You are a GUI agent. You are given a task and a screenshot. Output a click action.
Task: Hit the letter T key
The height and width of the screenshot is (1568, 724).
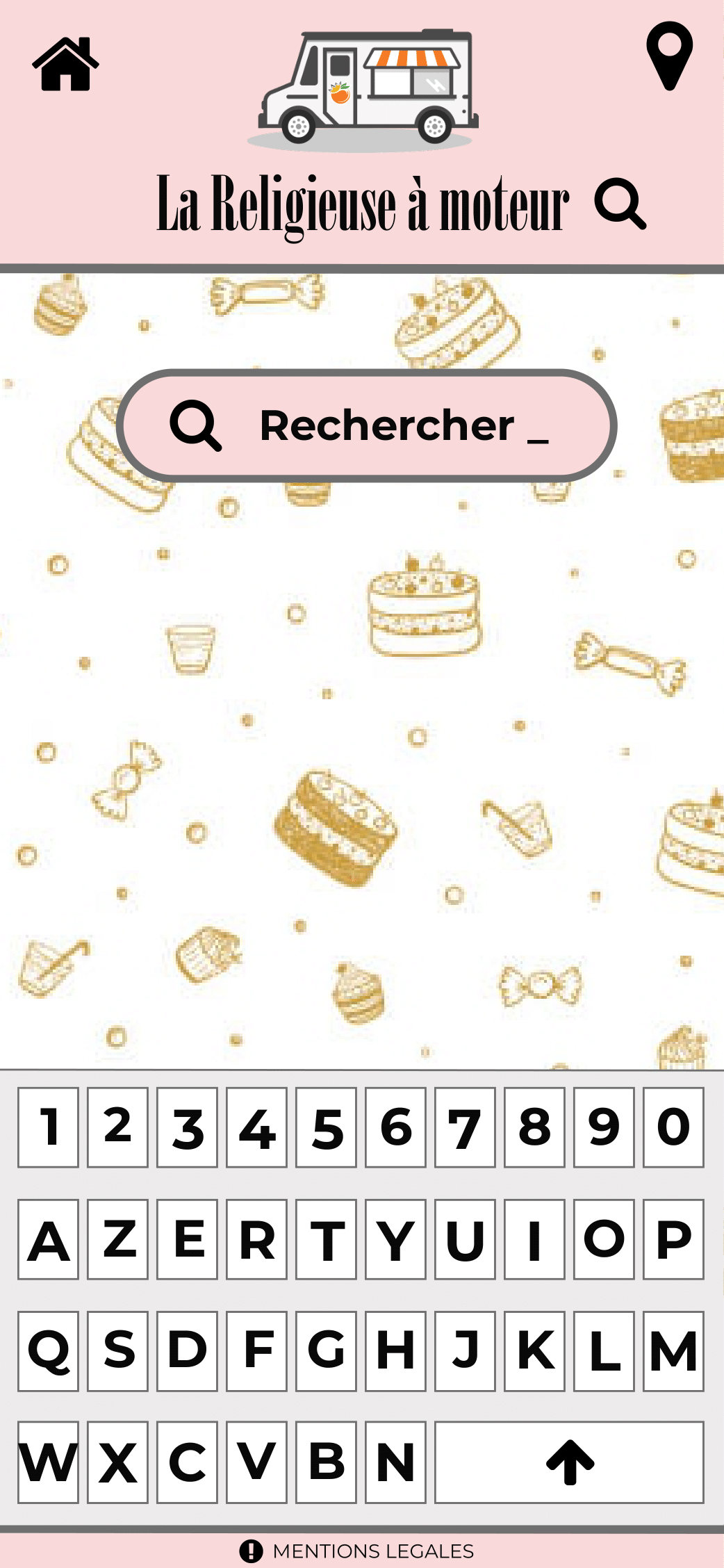(326, 1239)
